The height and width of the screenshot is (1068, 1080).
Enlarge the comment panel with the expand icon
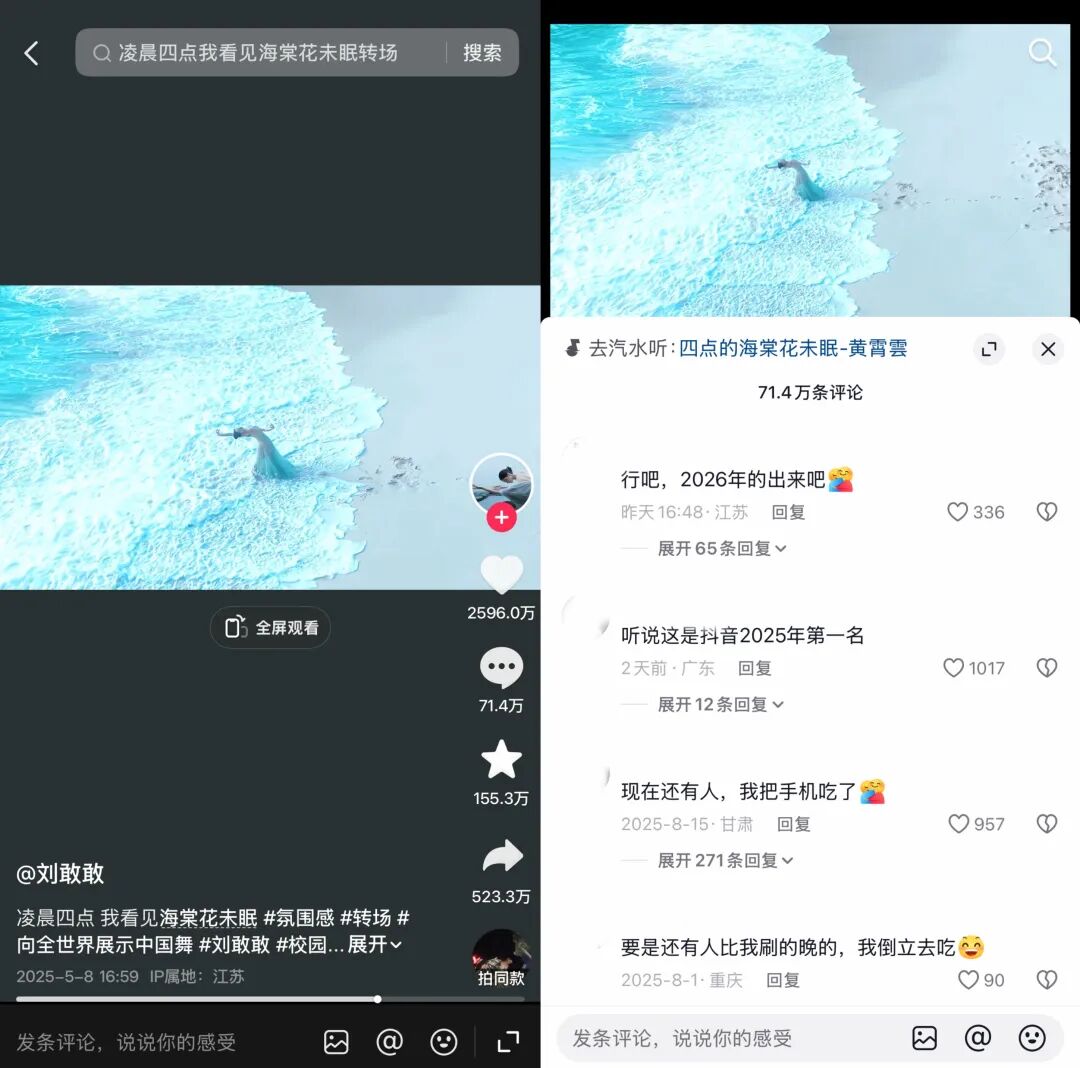(989, 349)
